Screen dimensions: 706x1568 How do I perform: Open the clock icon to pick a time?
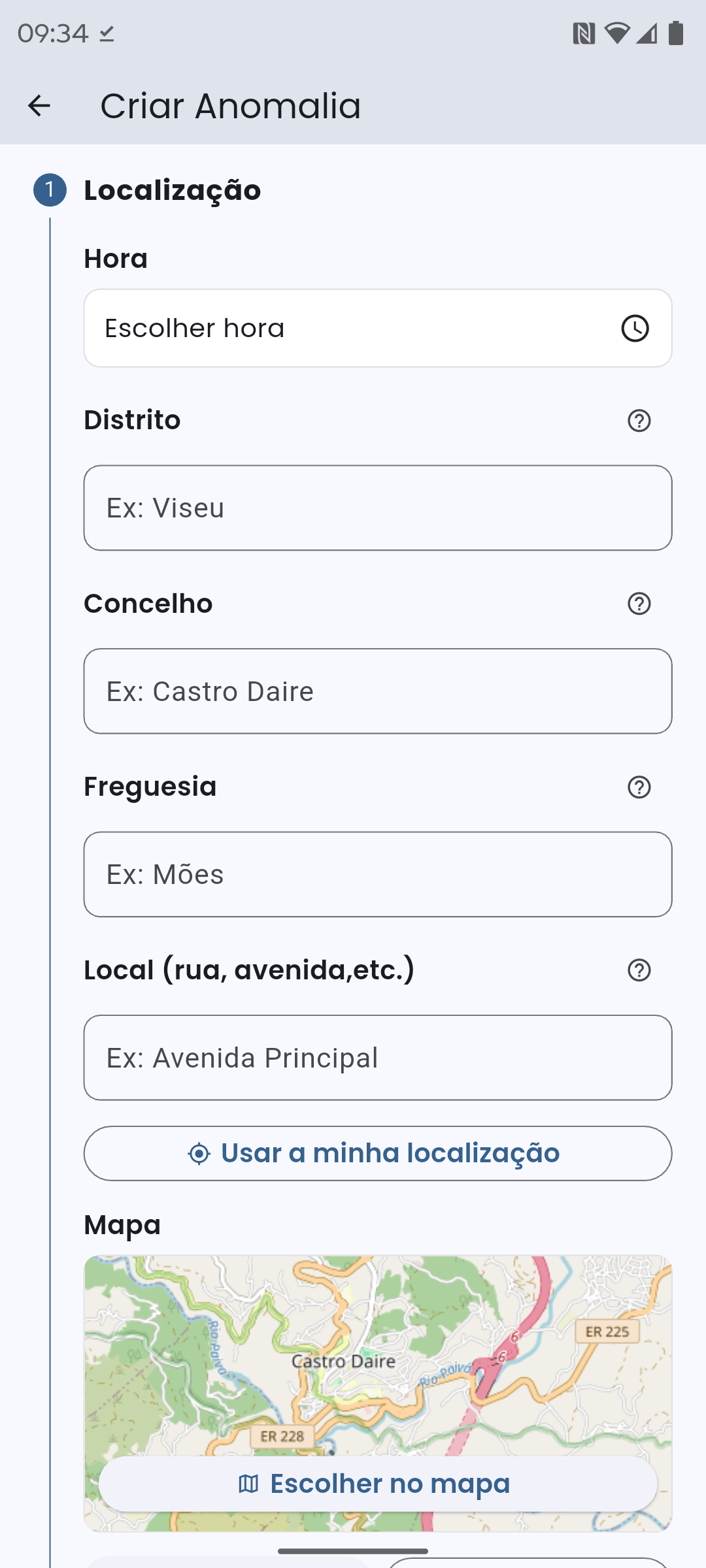[635, 329]
